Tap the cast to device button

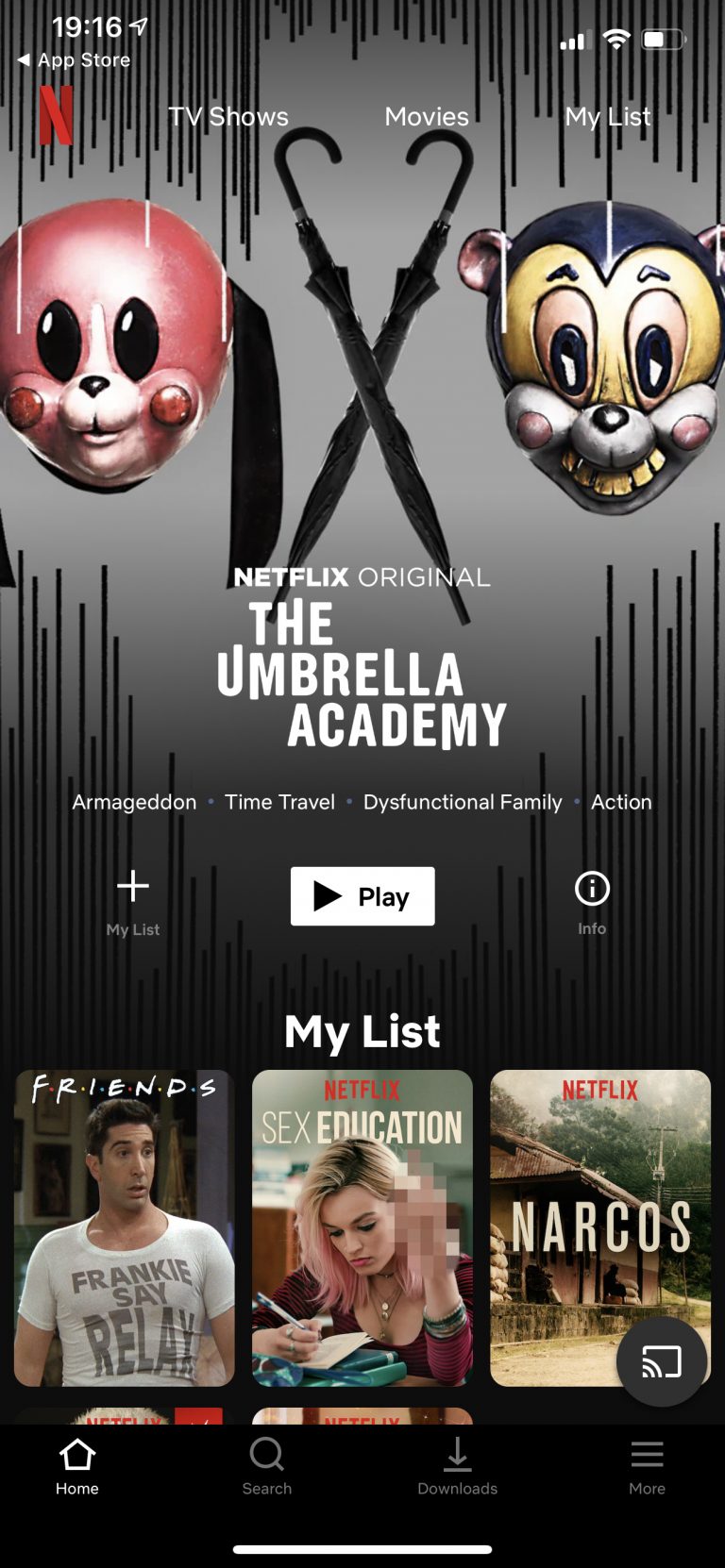(661, 1361)
